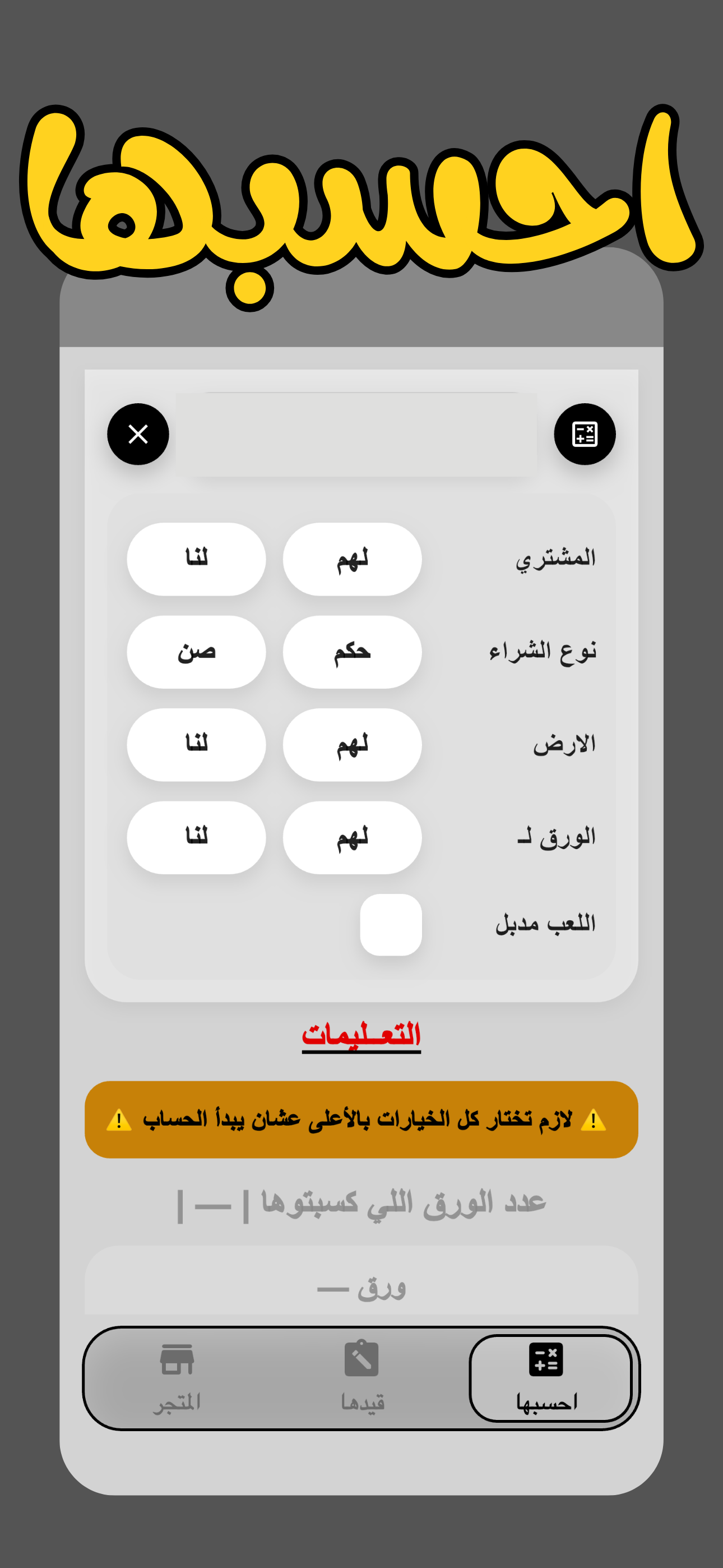The image size is (723, 1568).
Task: Select لهم for الارض
Action: coord(352,744)
